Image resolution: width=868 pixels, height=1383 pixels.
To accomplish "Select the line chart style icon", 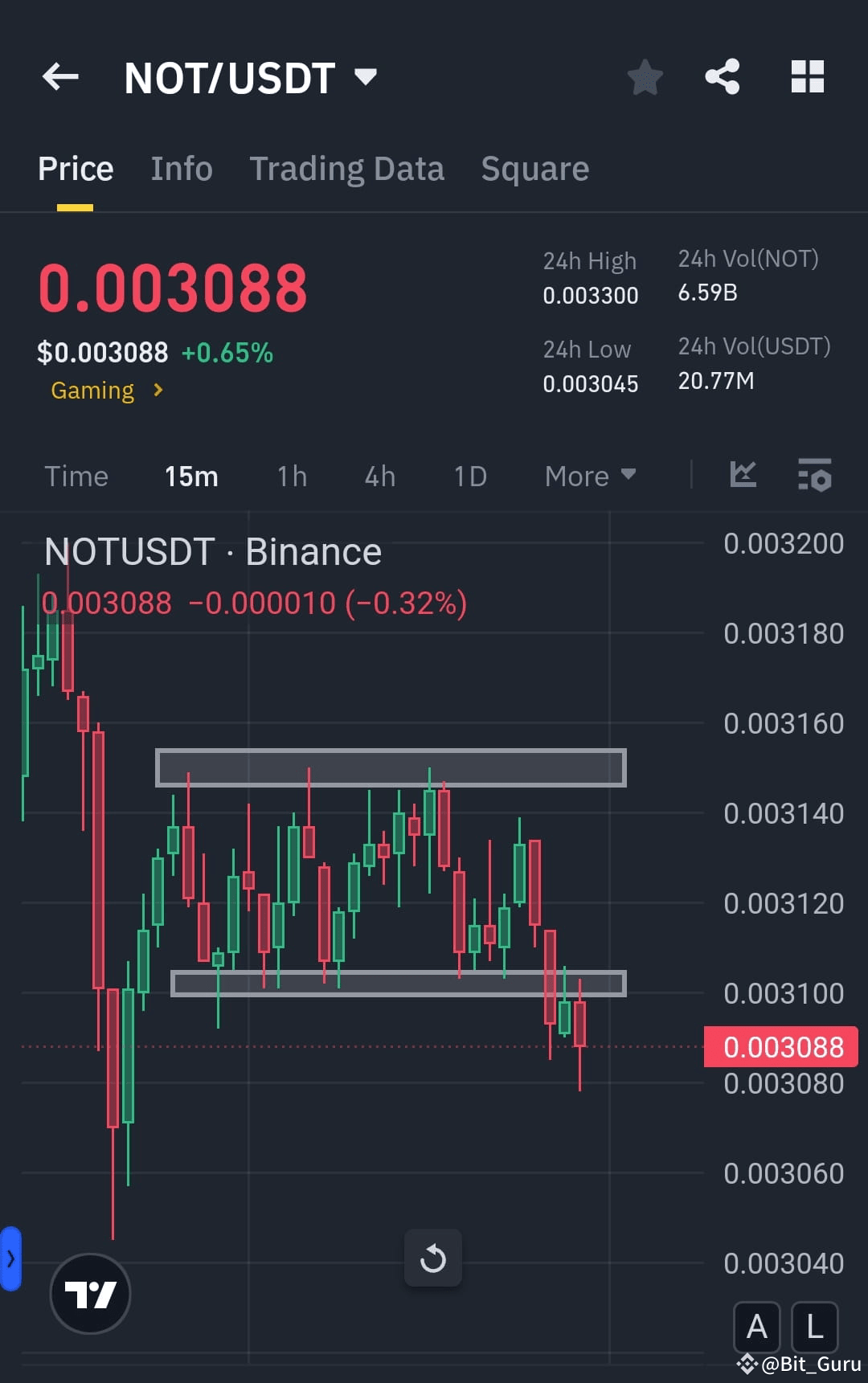I will [743, 475].
